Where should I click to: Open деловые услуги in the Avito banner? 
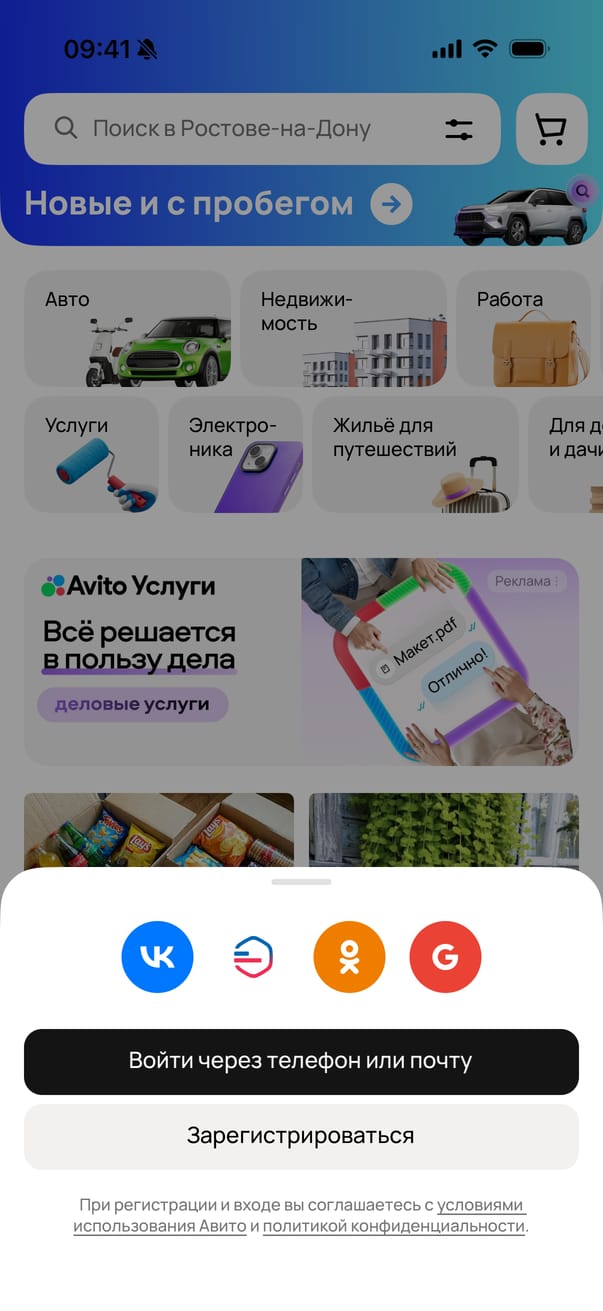tap(132, 704)
